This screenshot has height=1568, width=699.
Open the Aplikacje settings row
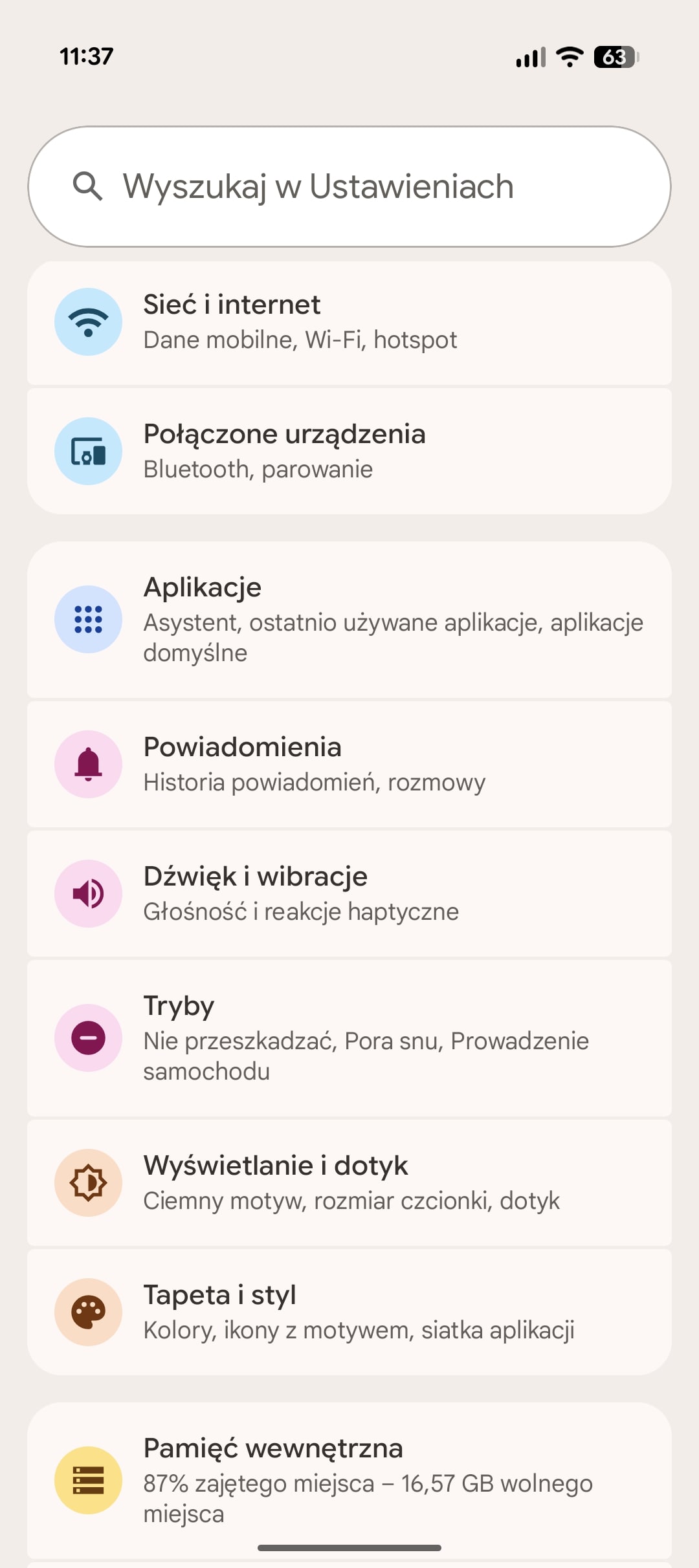pyautogui.click(x=349, y=620)
